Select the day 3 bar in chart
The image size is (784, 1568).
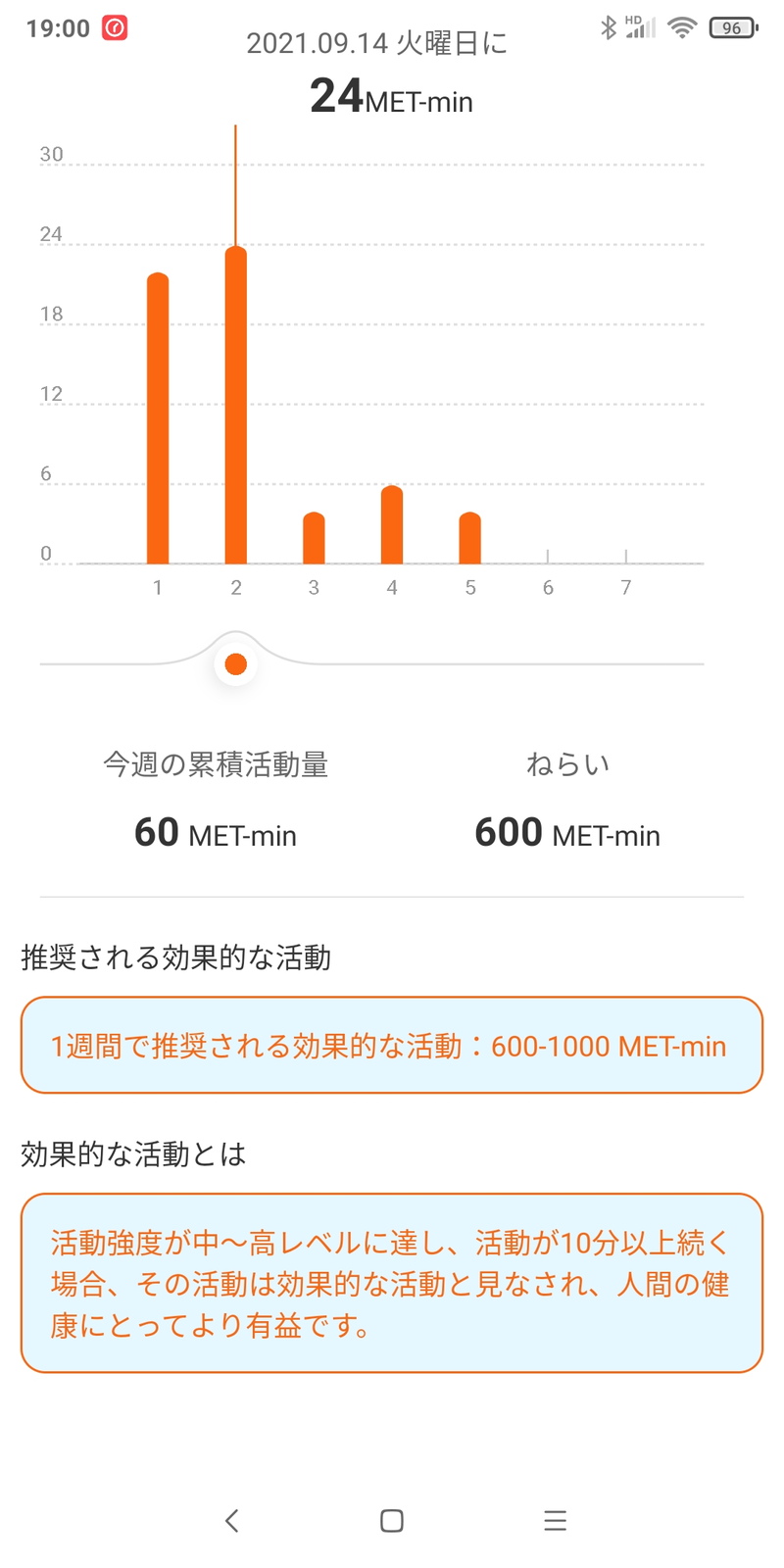click(x=314, y=538)
